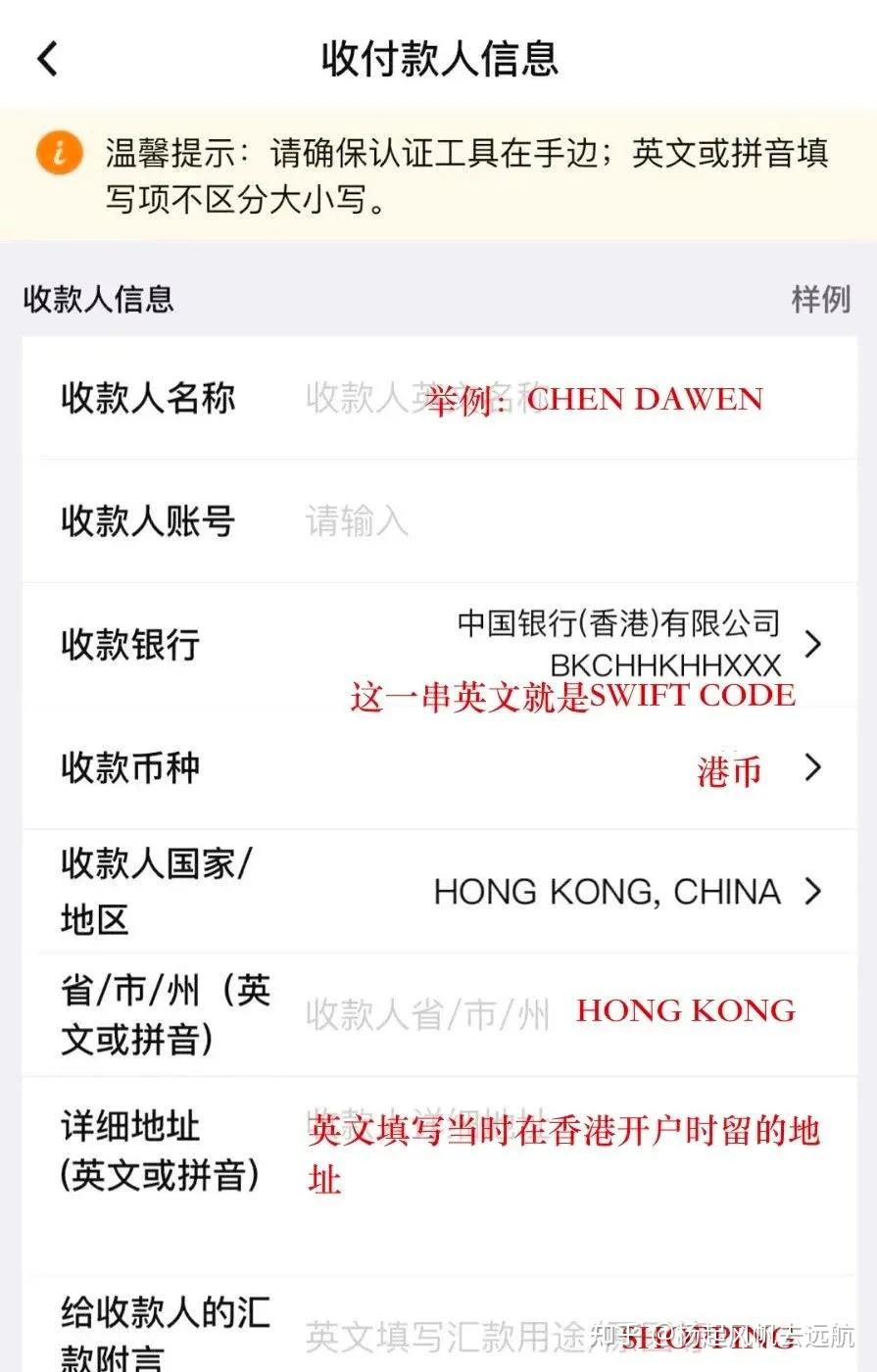Tap the chevron beside BKCHHKHHXXX bank entry

click(814, 645)
